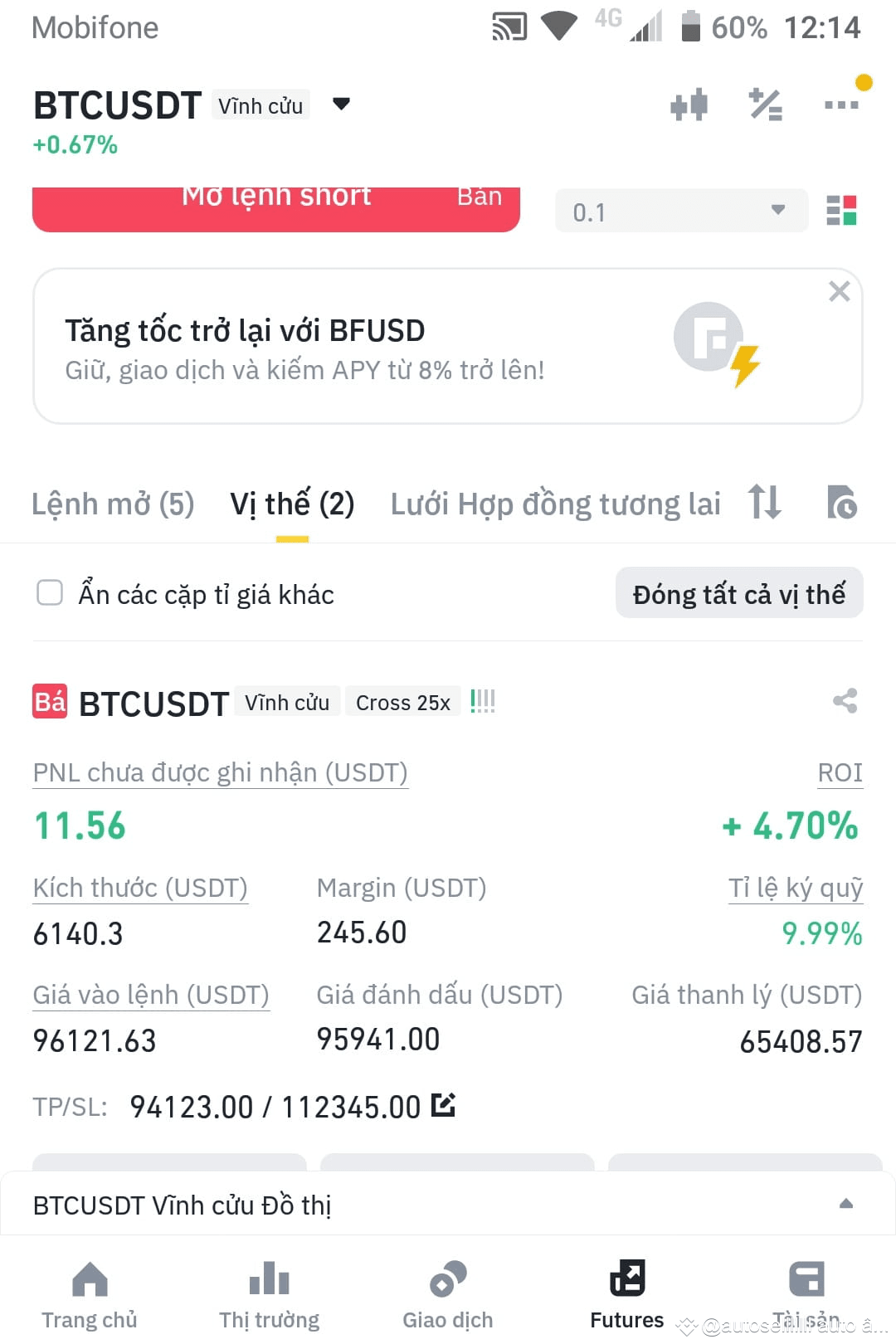The width and height of the screenshot is (896, 1344).
Task: Expand the BTCUSDT Vĩnh cửu Đồ thị panel
Action: click(448, 1204)
